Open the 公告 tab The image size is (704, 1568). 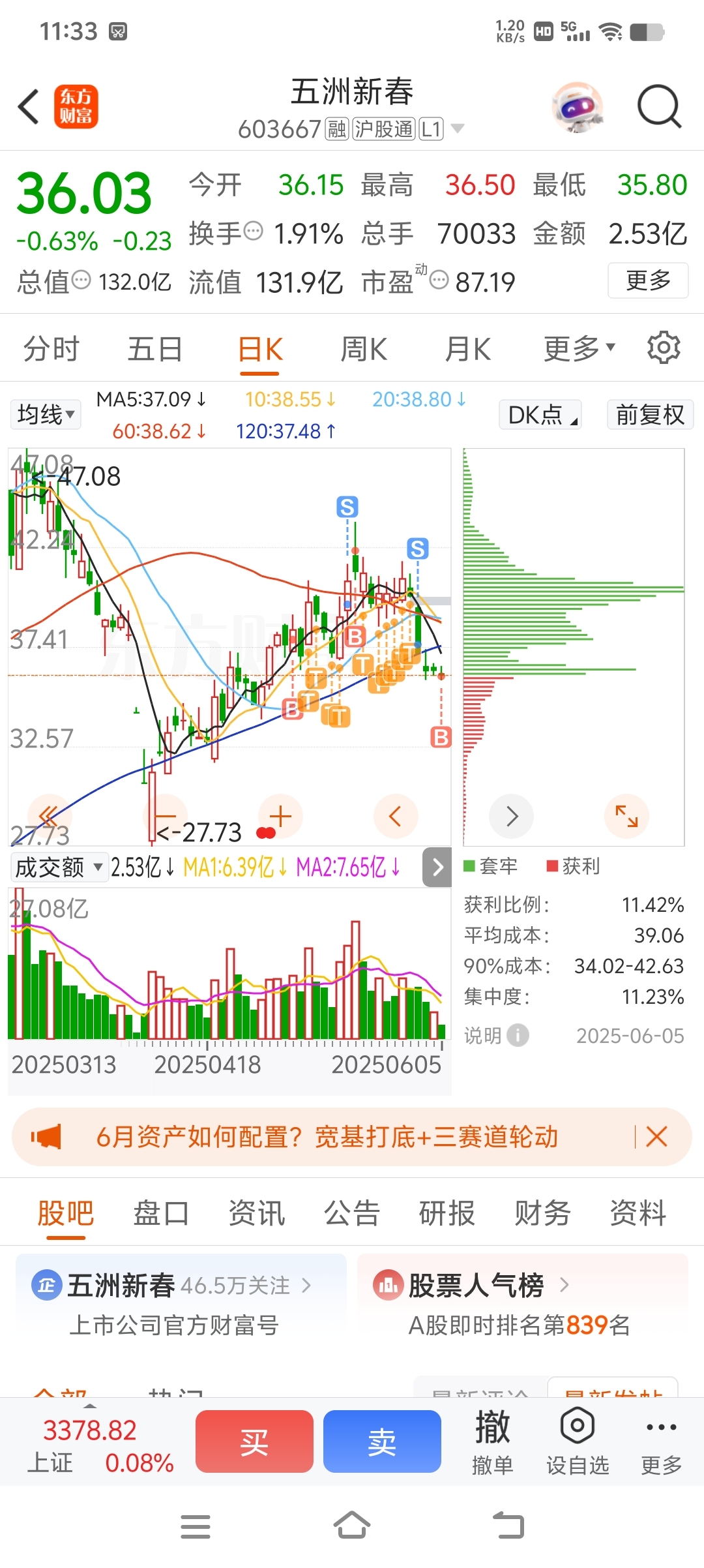pos(351,1214)
